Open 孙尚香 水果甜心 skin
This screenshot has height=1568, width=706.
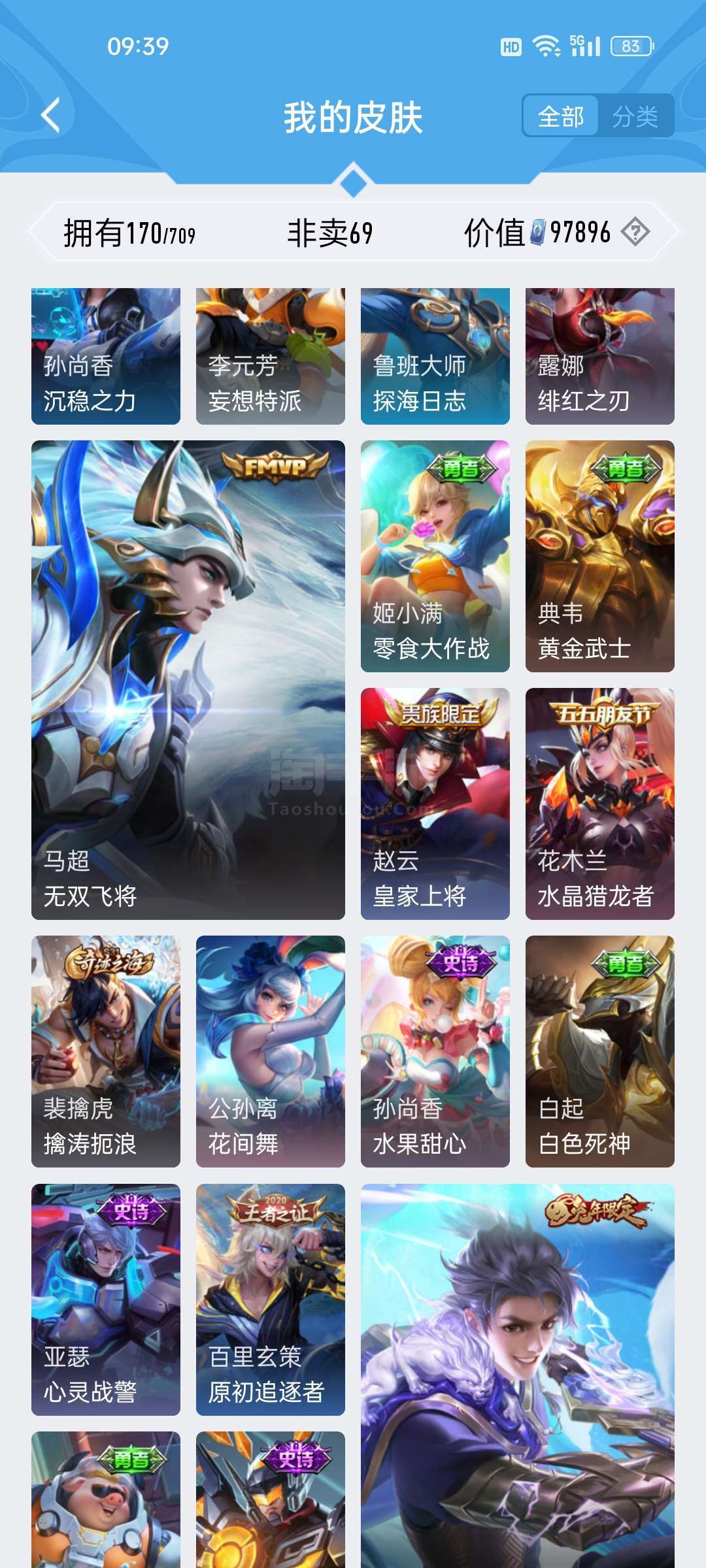pos(435,1051)
